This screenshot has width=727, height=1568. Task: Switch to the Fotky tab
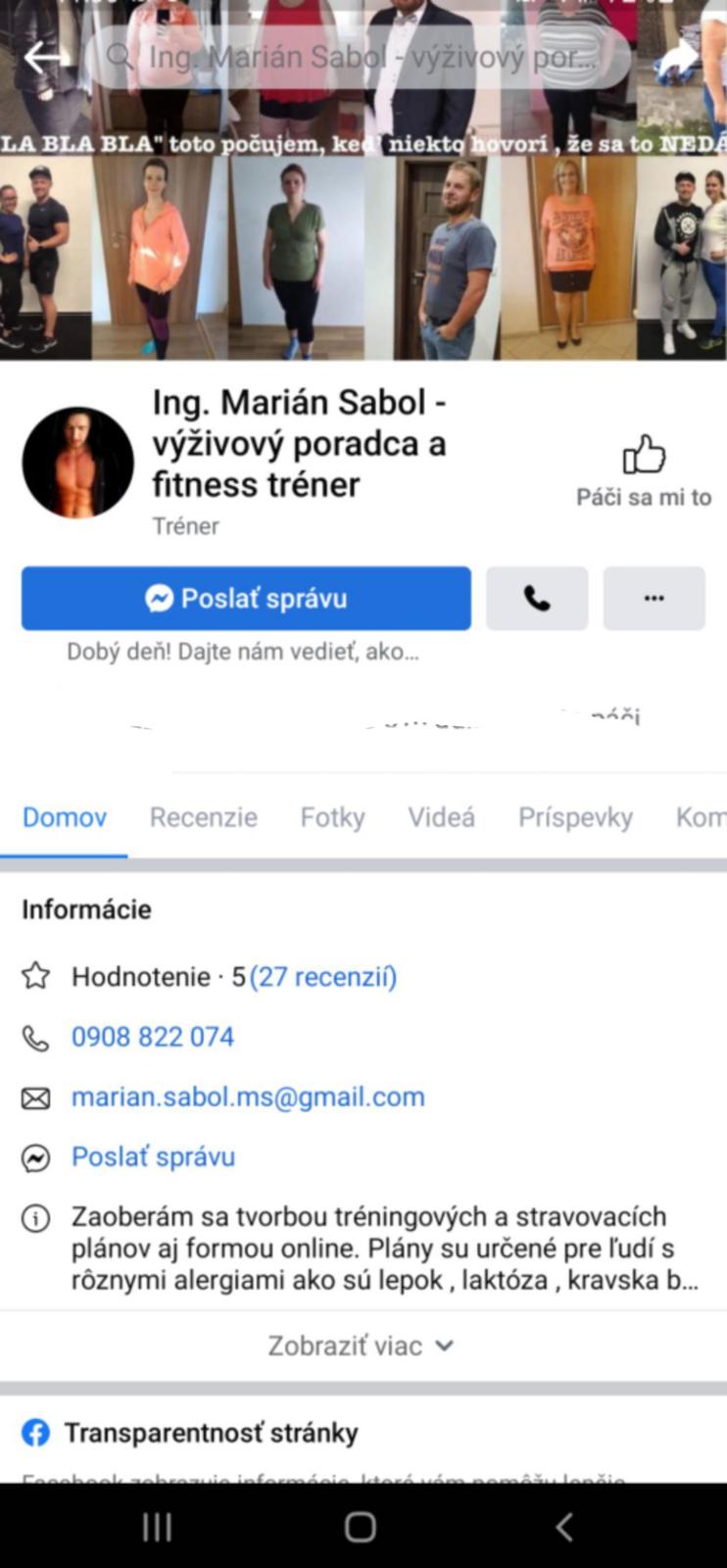[x=332, y=817]
